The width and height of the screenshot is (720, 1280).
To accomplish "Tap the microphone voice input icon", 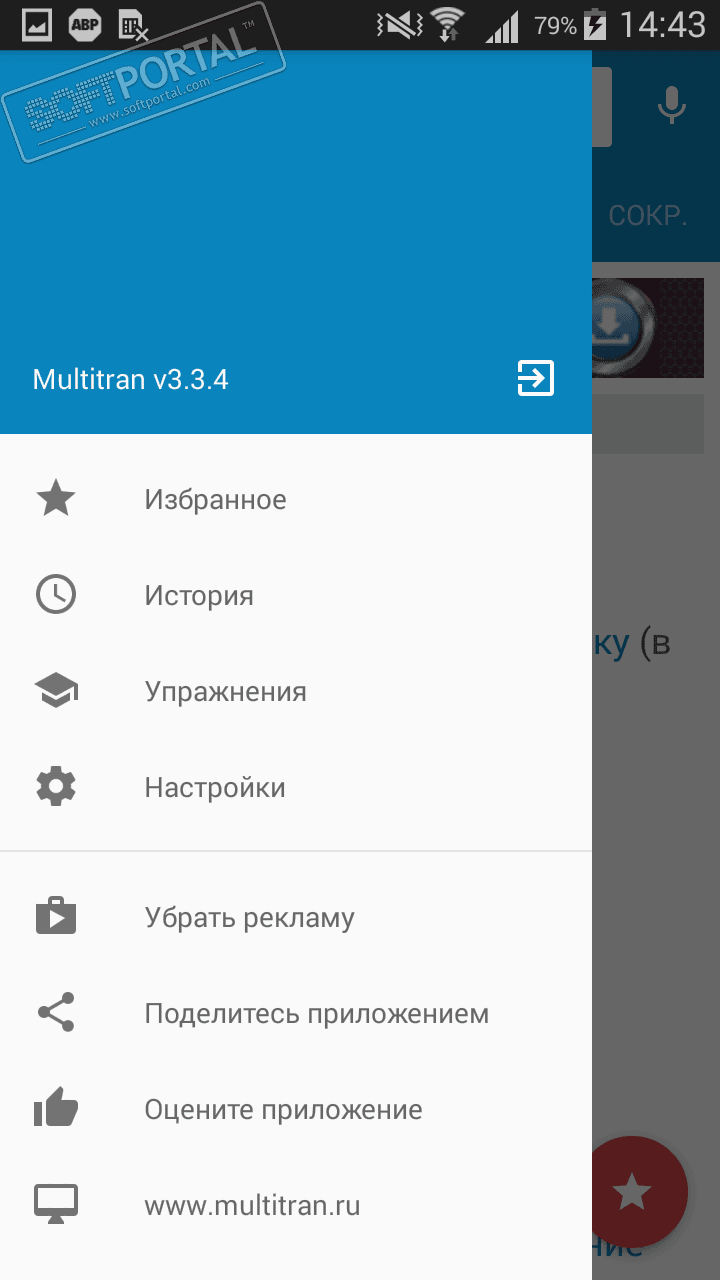I will click(672, 105).
